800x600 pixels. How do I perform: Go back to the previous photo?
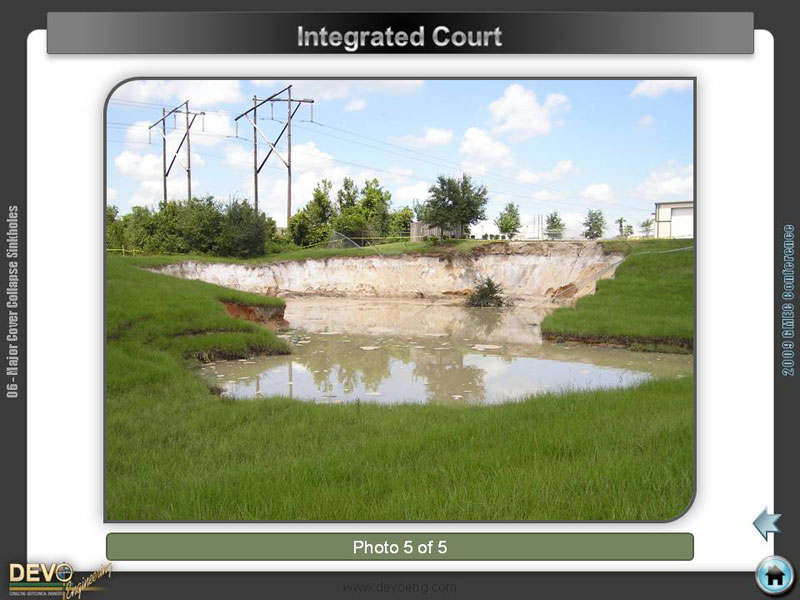click(766, 523)
